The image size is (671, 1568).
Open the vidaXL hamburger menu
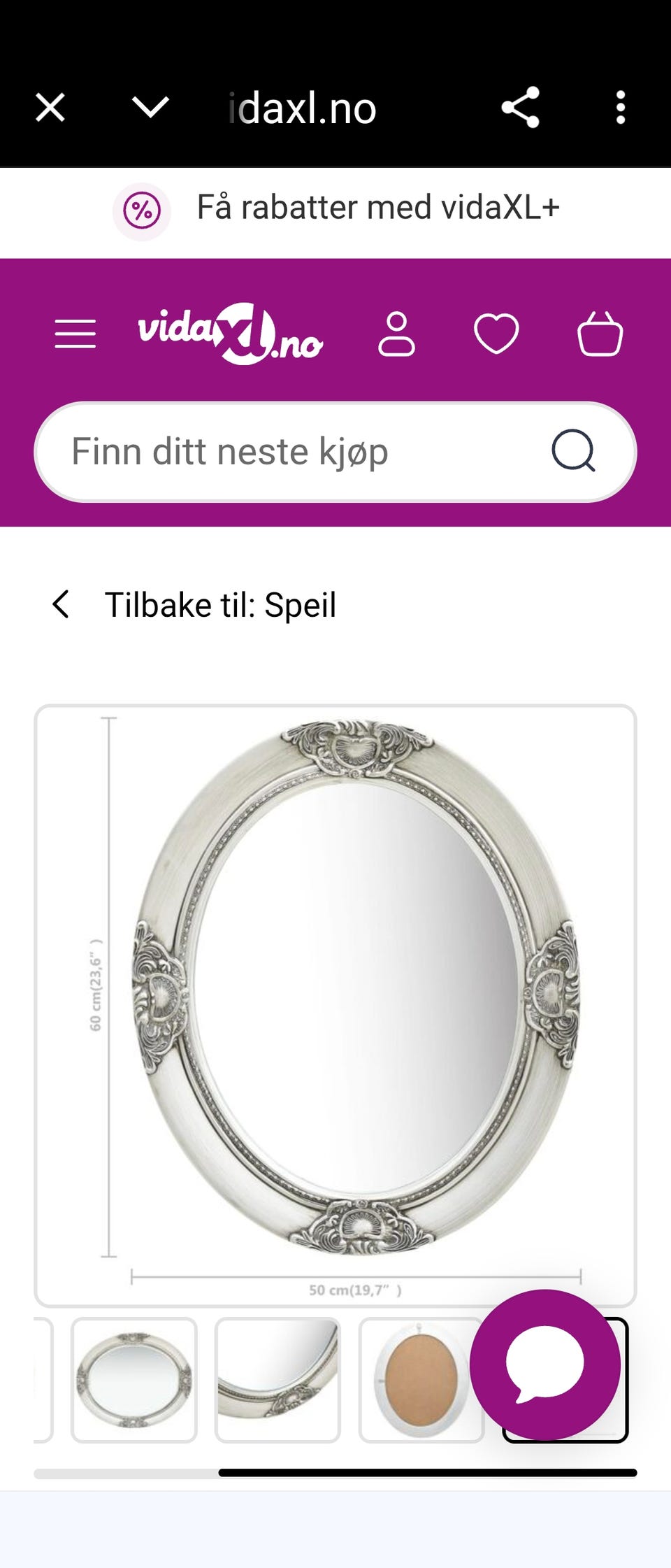(x=76, y=334)
